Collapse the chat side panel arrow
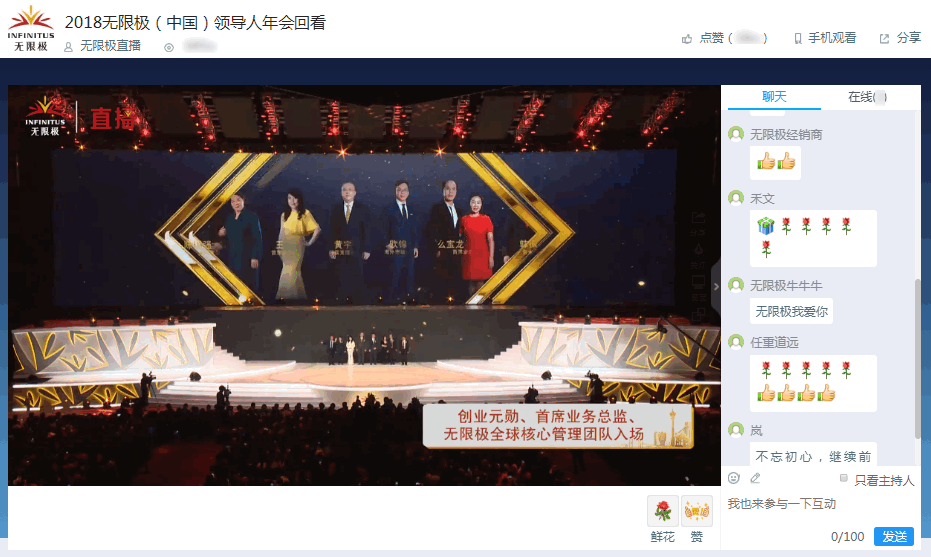 [x=716, y=287]
